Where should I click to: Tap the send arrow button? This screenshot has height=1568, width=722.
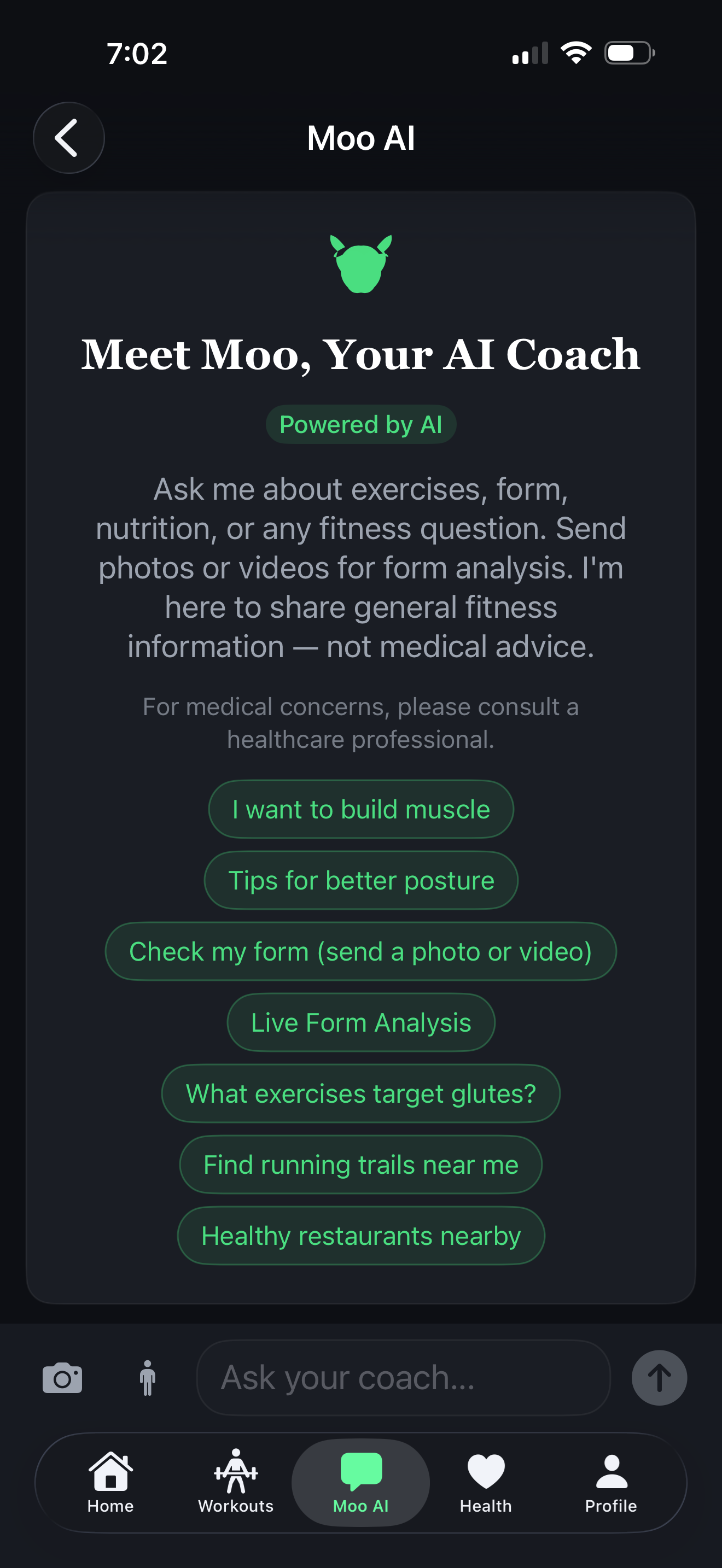659,1378
